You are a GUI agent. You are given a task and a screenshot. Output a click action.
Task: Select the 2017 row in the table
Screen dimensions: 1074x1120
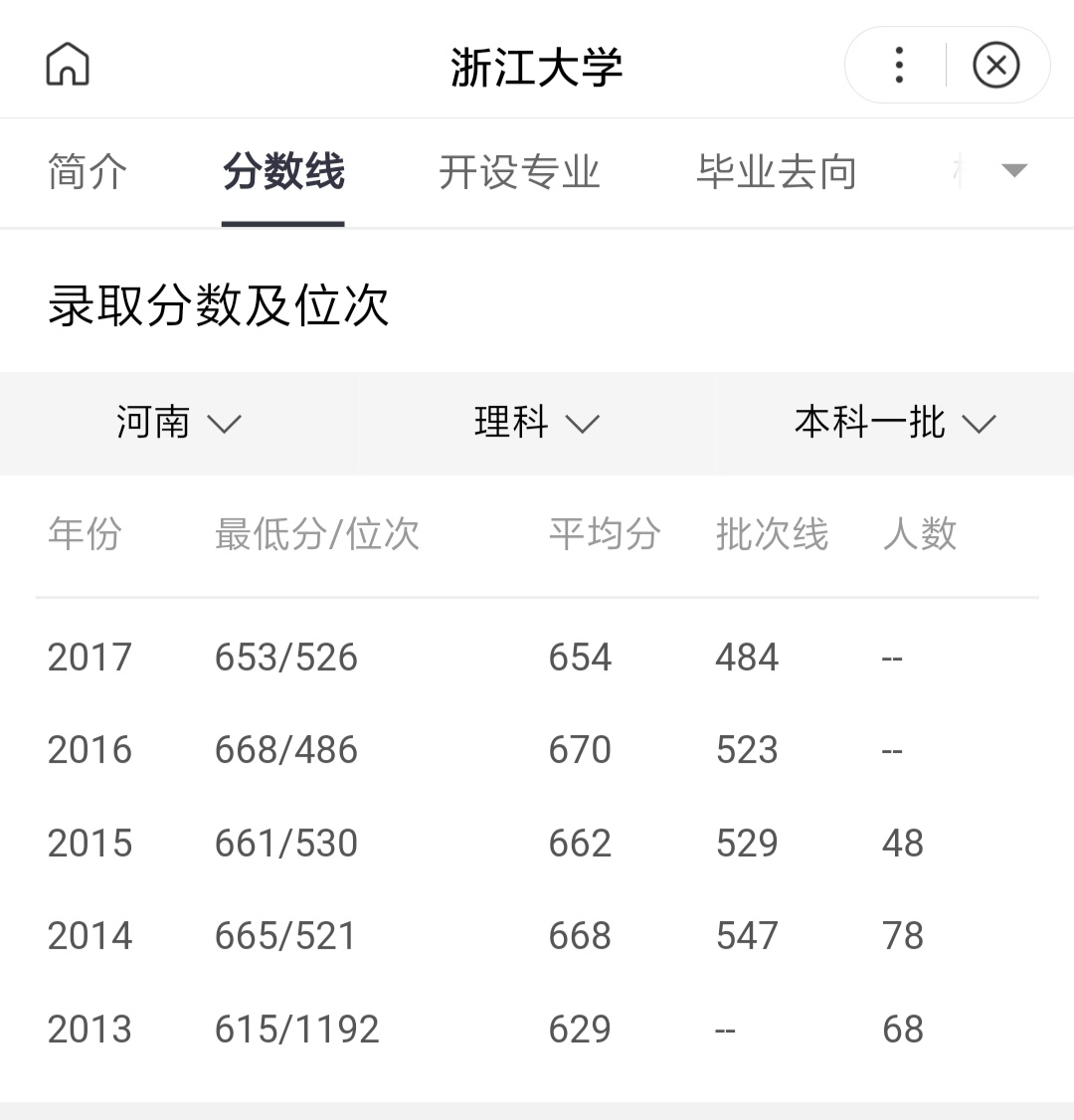point(90,656)
